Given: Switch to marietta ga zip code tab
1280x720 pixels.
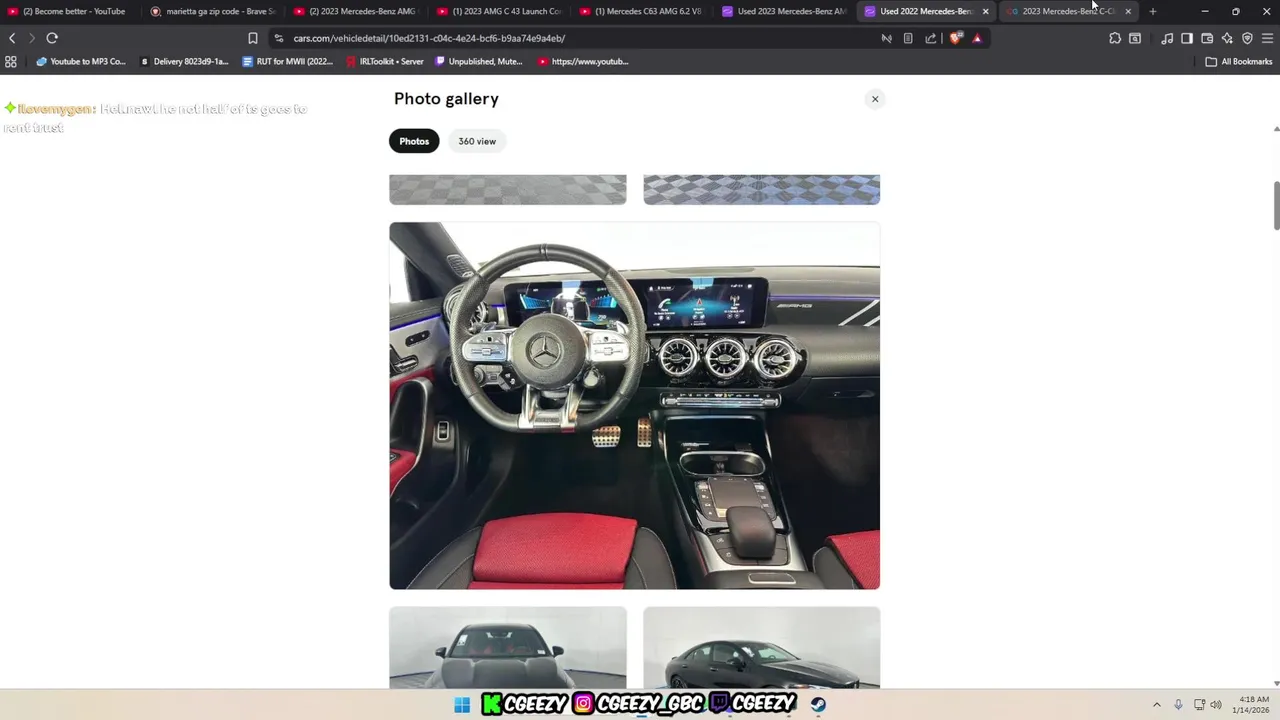Looking at the screenshot, I should click(x=215, y=11).
